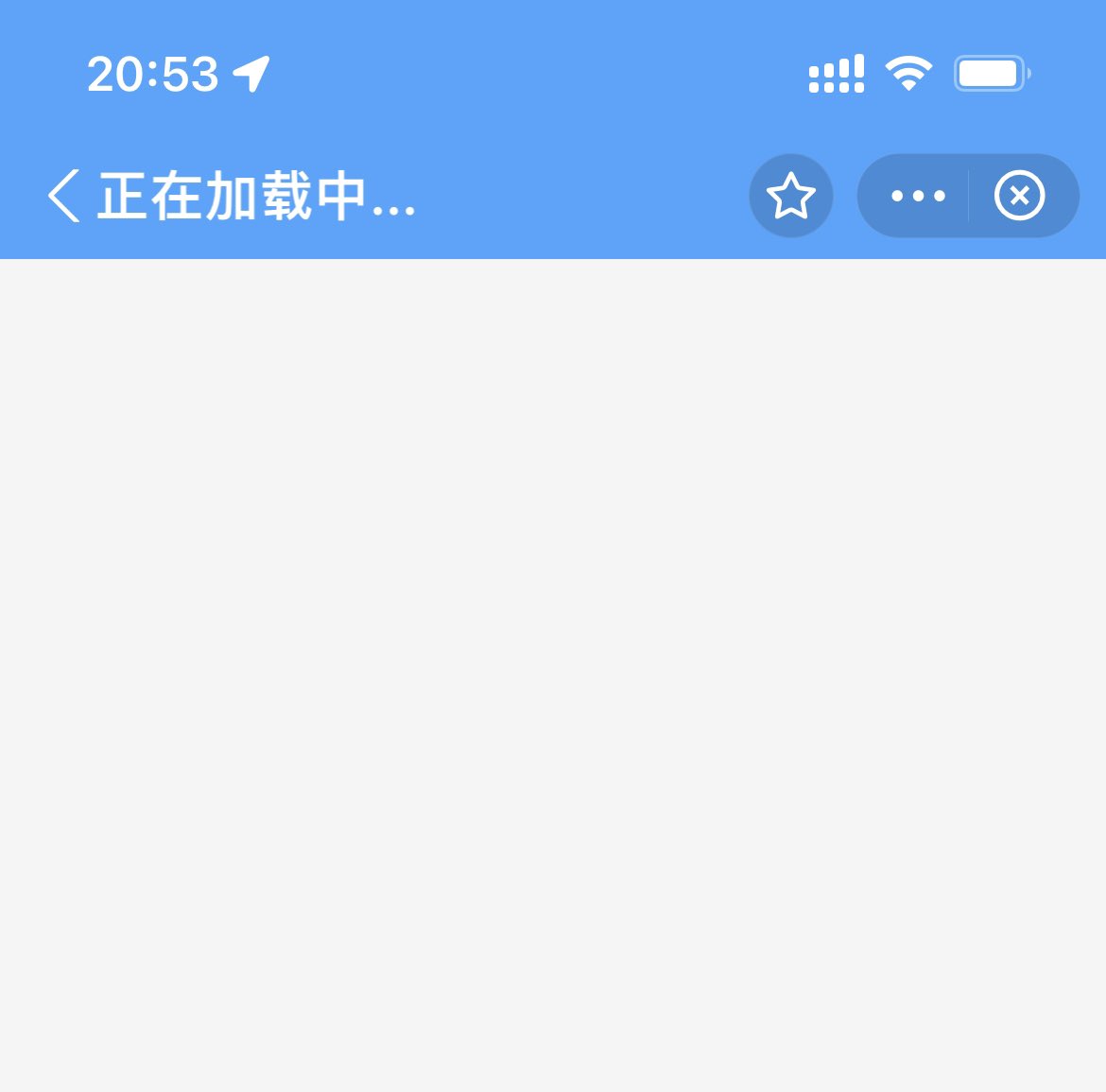Go back using the header arrow
Image resolution: width=1106 pixels, height=1092 pixels.
[63, 196]
